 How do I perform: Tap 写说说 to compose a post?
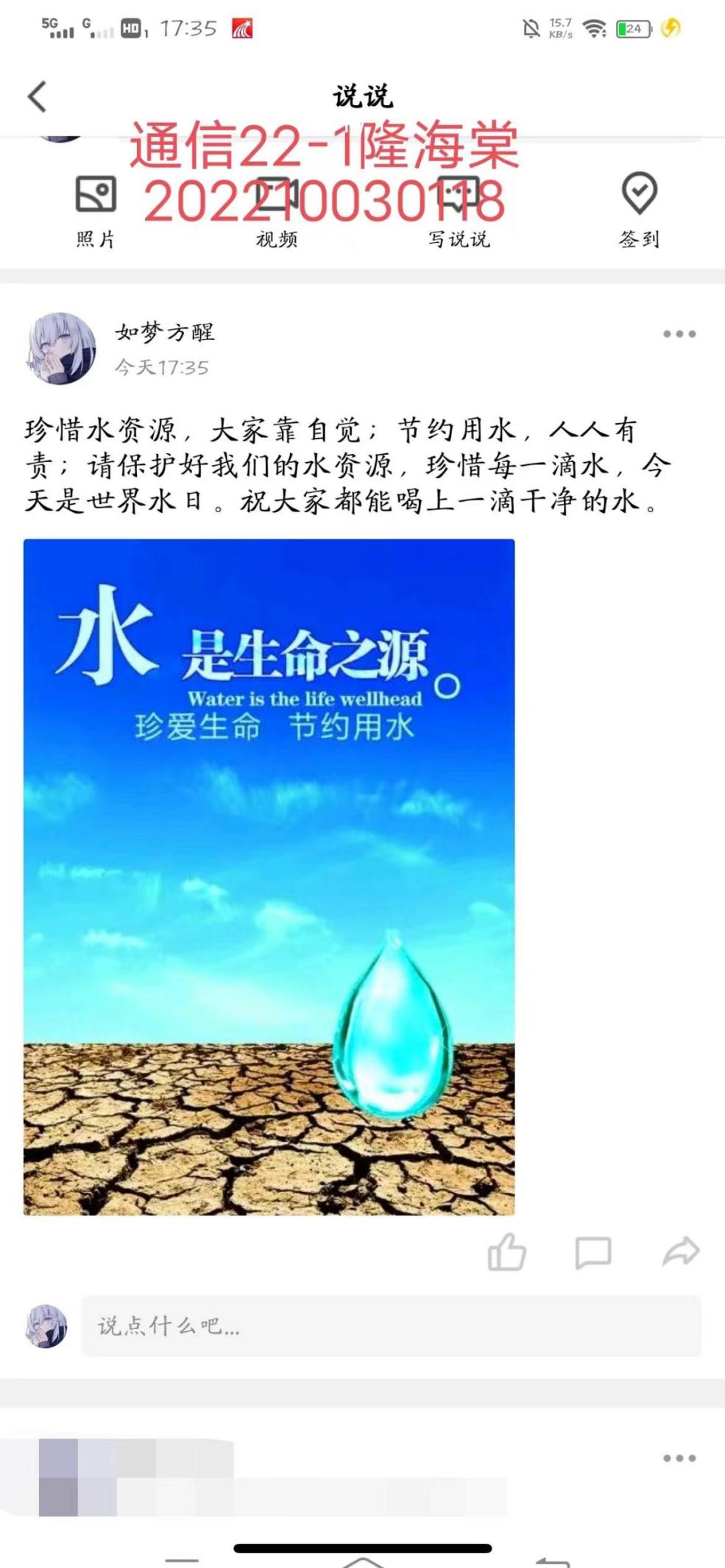click(x=459, y=210)
